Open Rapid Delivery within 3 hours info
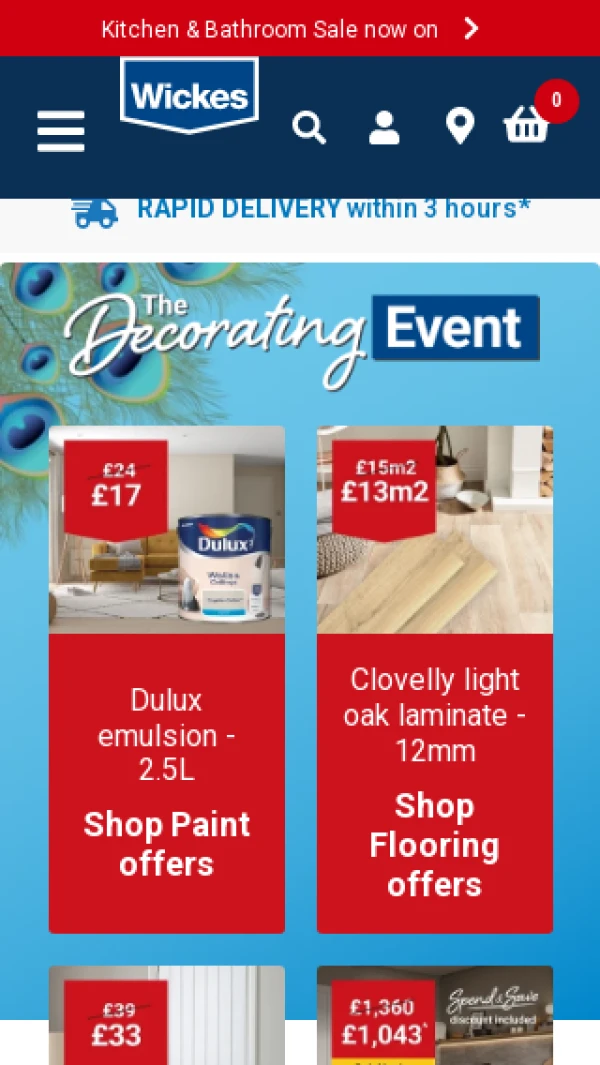600x1065 pixels. [x=300, y=209]
